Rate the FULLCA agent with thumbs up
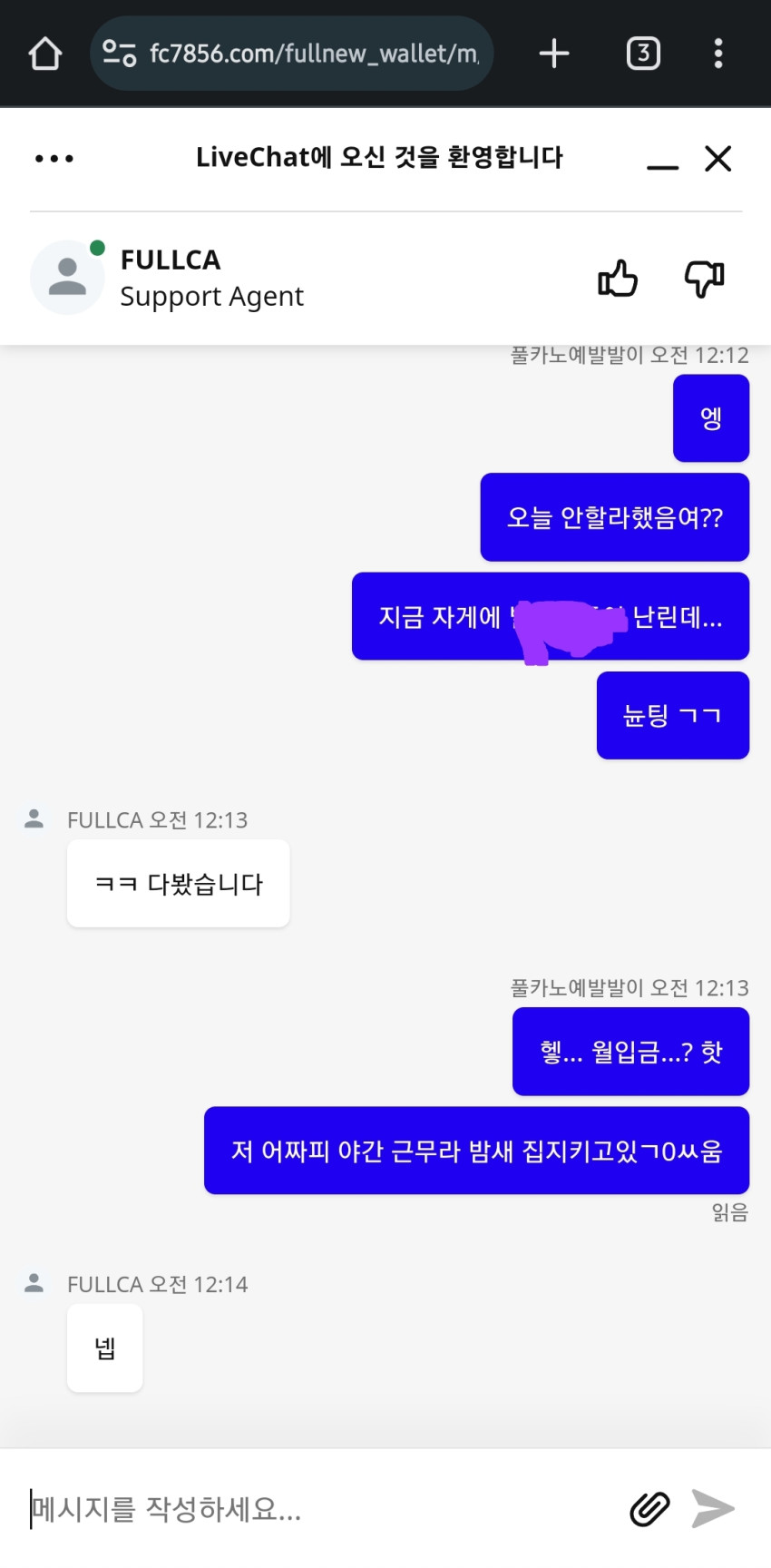 618,279
